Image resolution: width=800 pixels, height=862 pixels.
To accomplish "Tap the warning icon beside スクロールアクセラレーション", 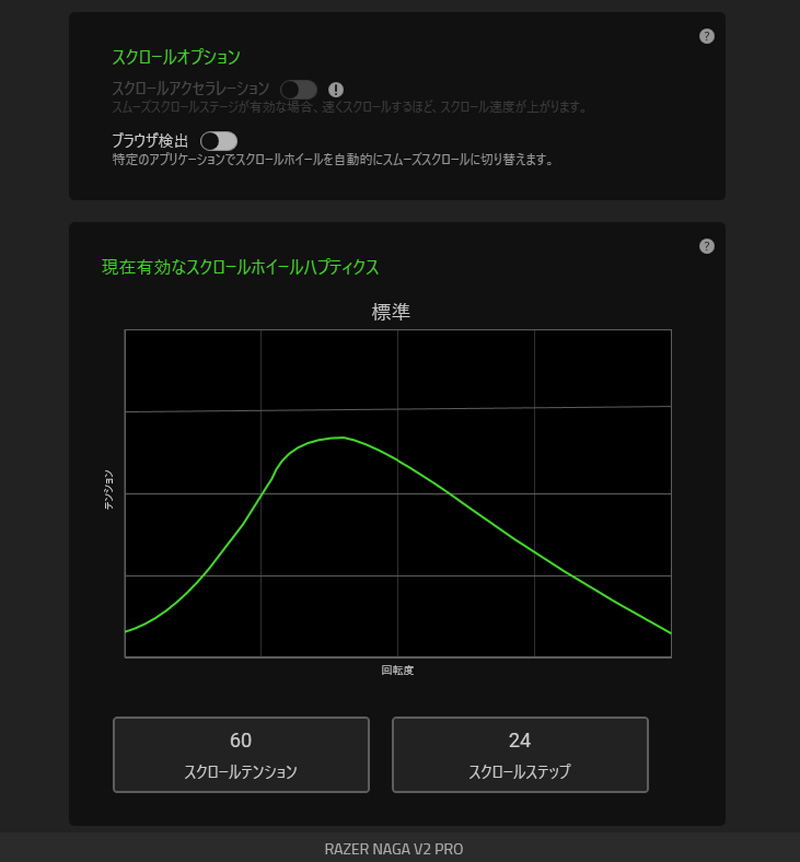I will tap(336, 89).
